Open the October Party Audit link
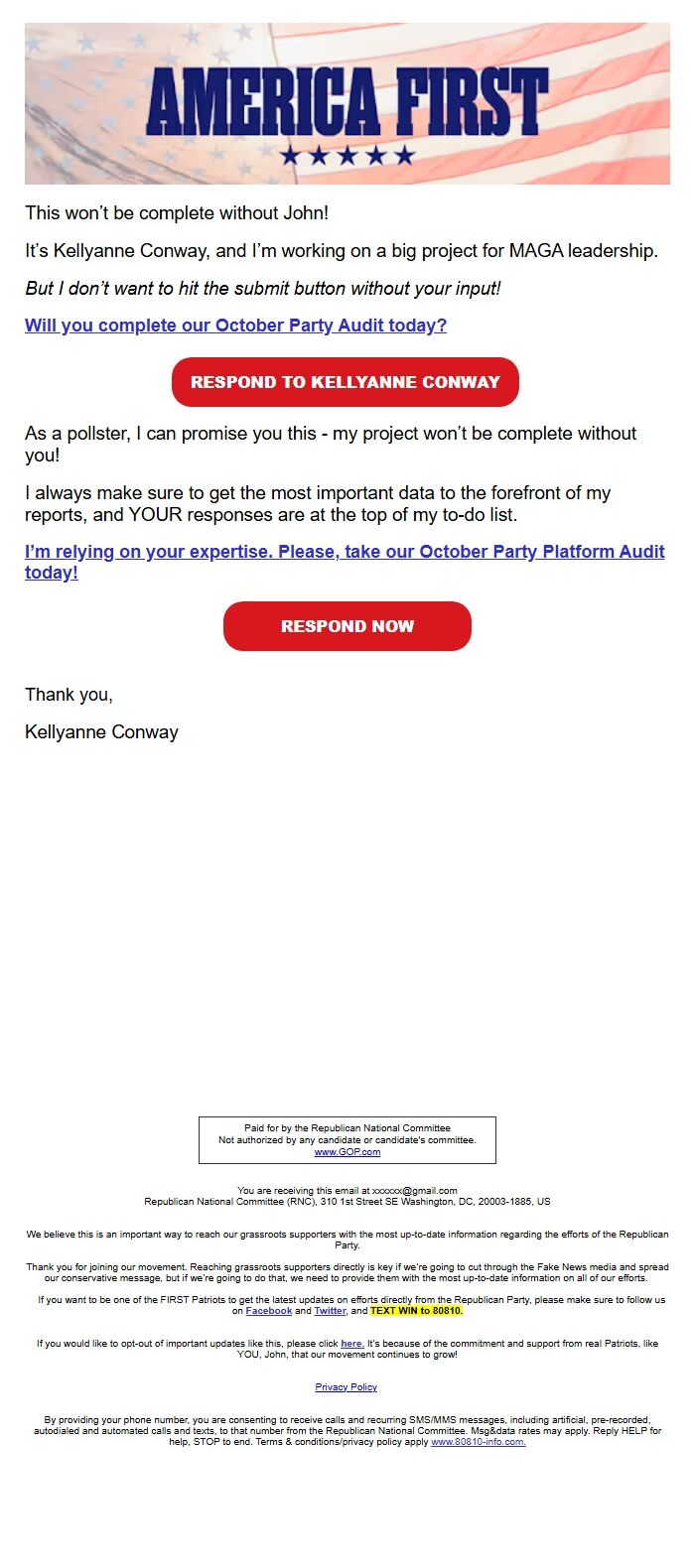 tap(235, 326)
